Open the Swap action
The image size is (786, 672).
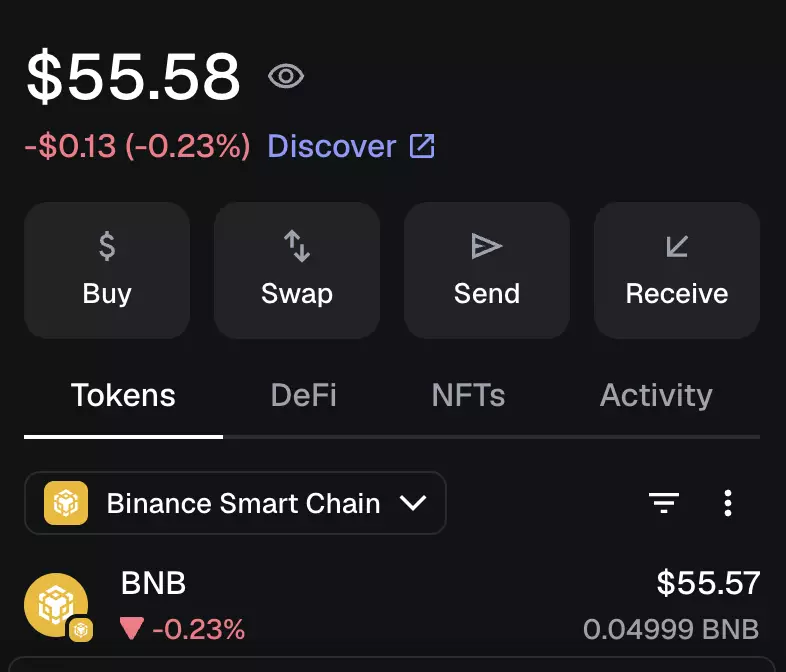[297, 270]
